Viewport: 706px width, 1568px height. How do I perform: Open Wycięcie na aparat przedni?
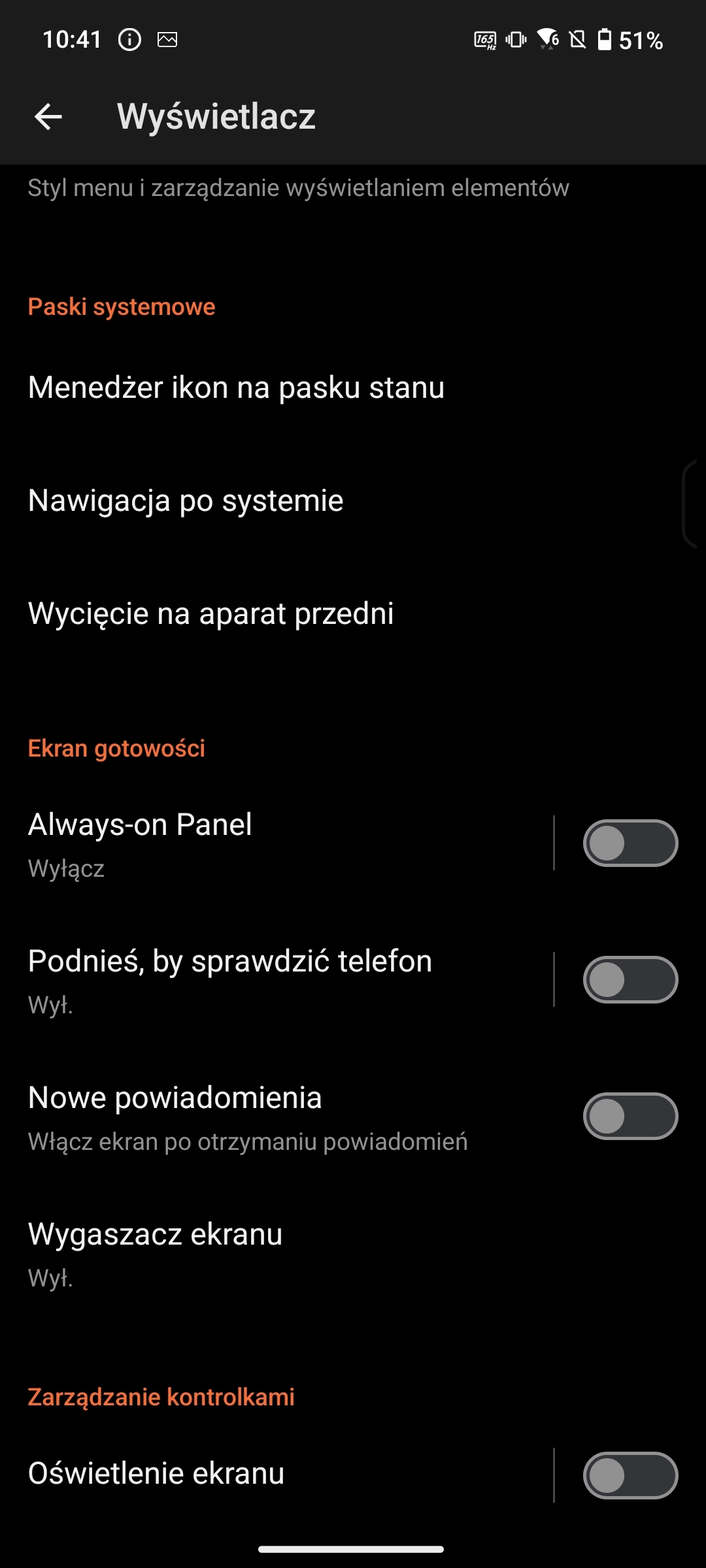point(353,613)
